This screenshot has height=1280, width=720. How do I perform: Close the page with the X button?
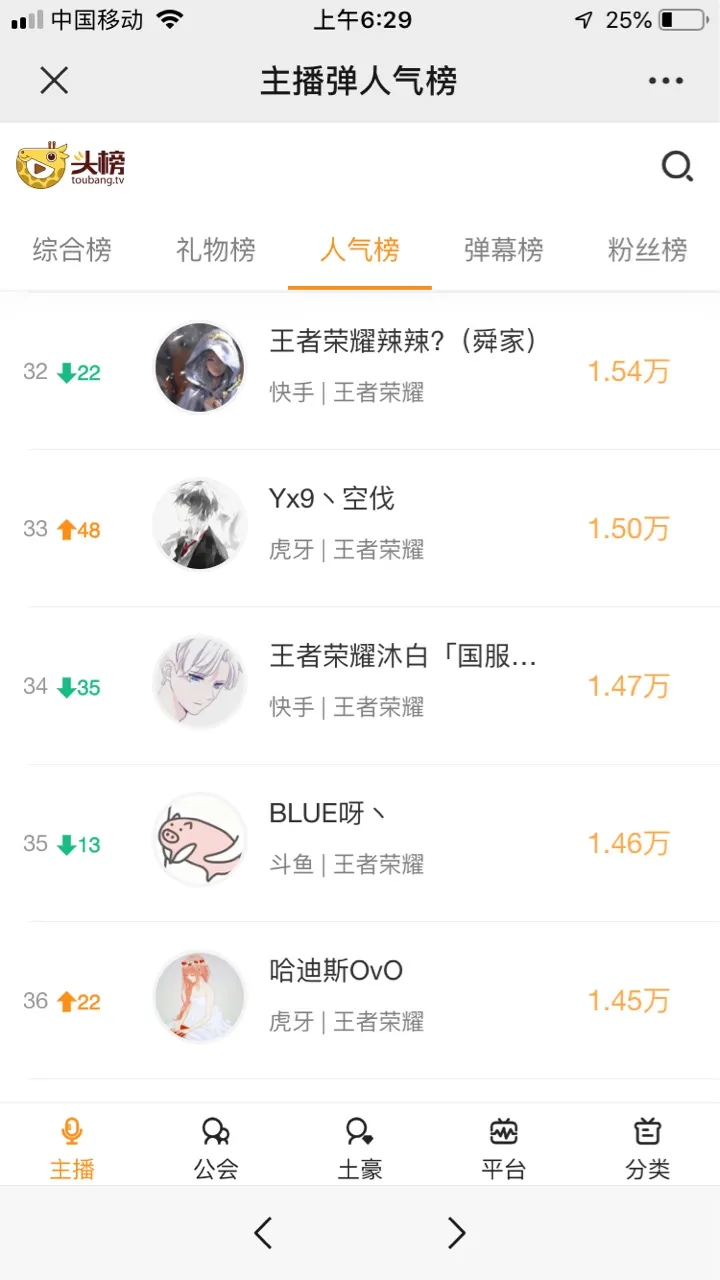pyautogui.click(x=54, y=80)
